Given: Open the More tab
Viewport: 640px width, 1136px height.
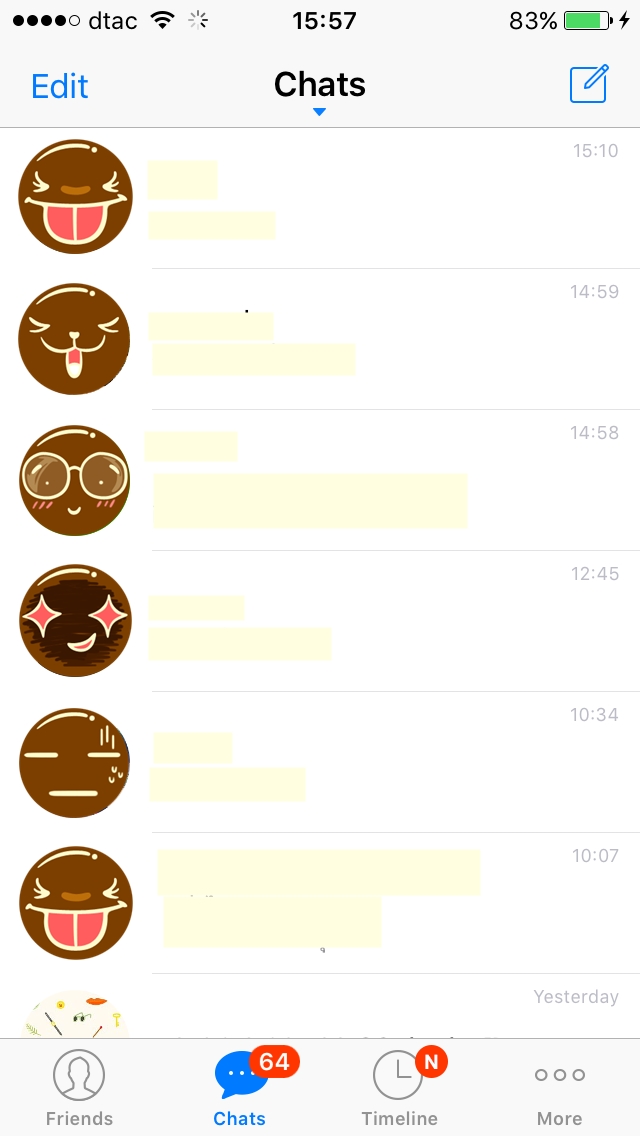Looking at the screenshot, I should pos(559,1088).
